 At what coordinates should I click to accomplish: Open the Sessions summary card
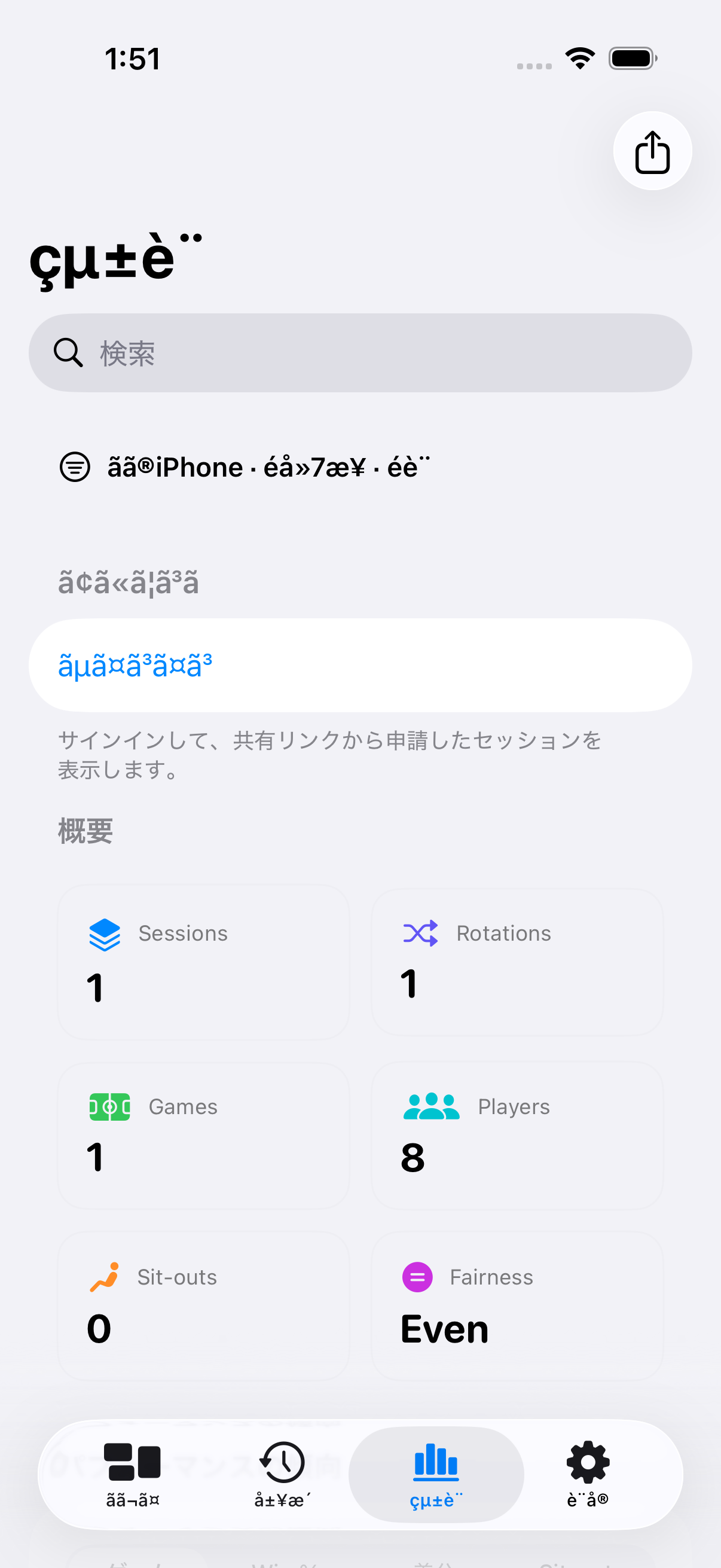point(203,962)
